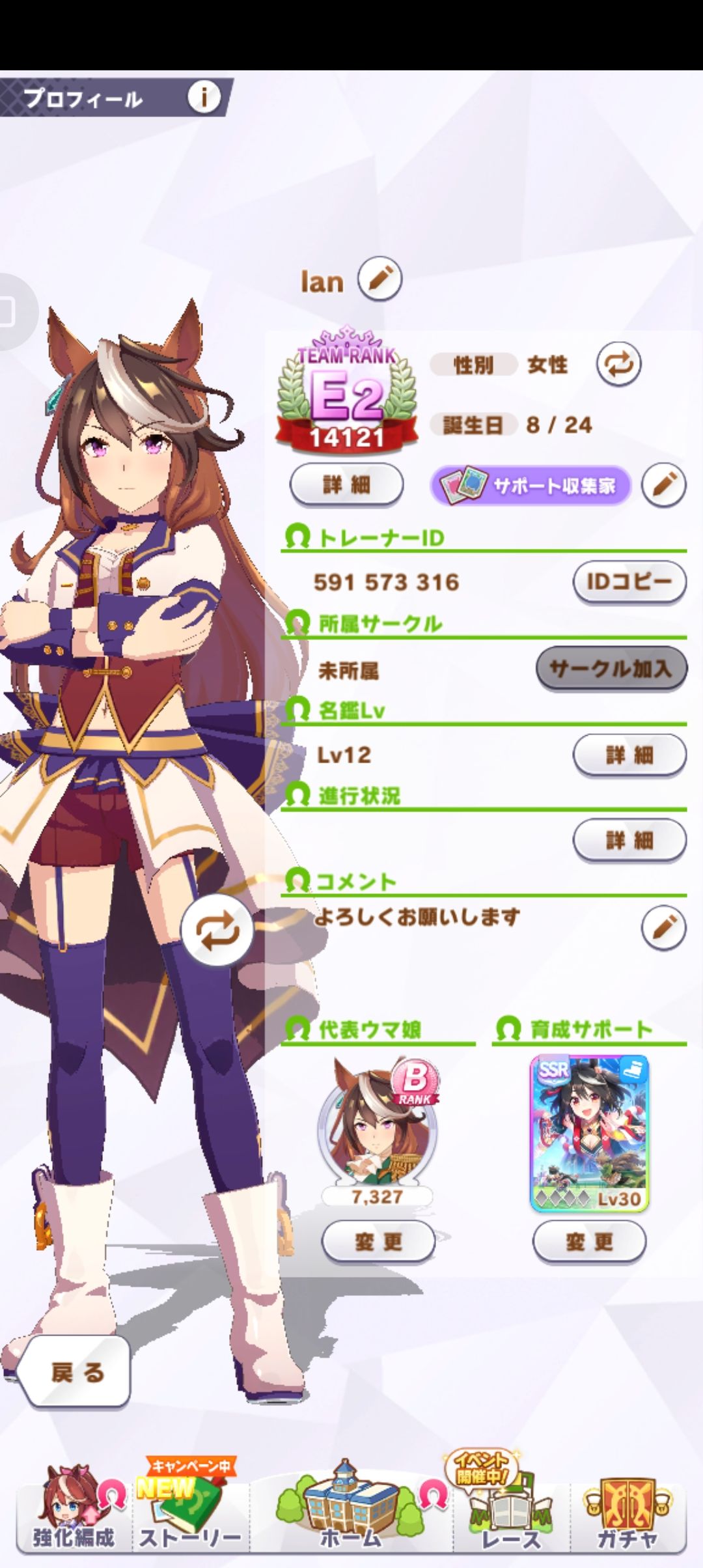Switch the gender setting
The height and width of the screenshot is (1568, 703).
click(618, 364)
